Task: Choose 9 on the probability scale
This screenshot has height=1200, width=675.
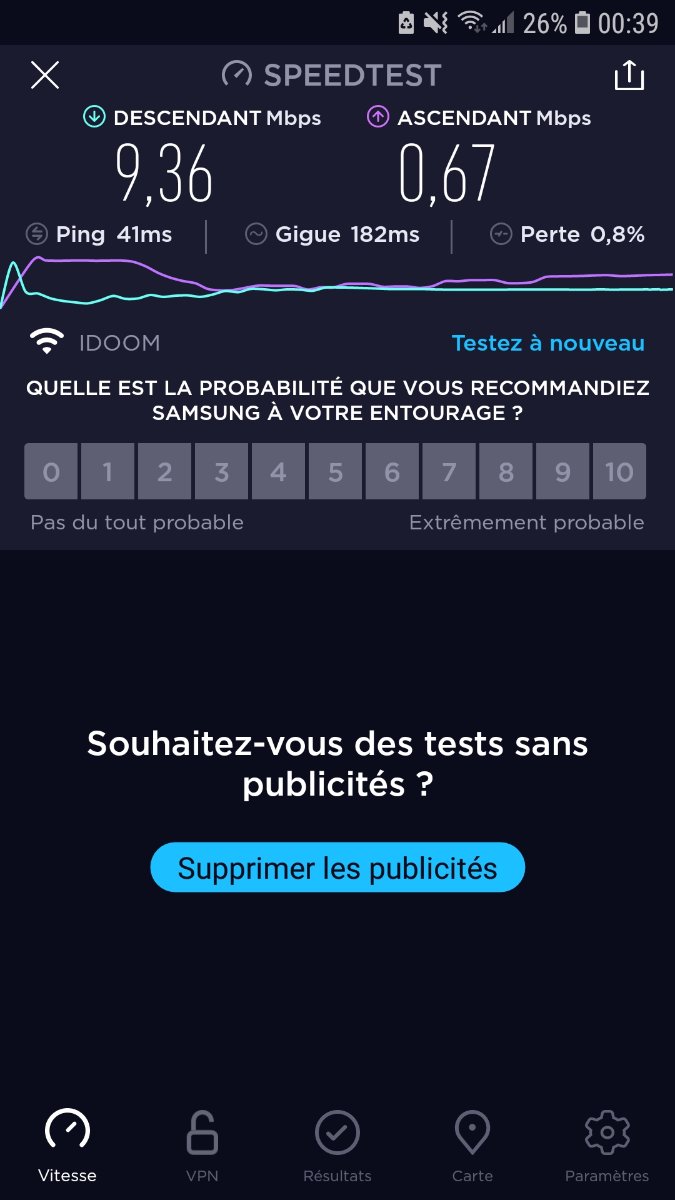Action: point(563,471)
